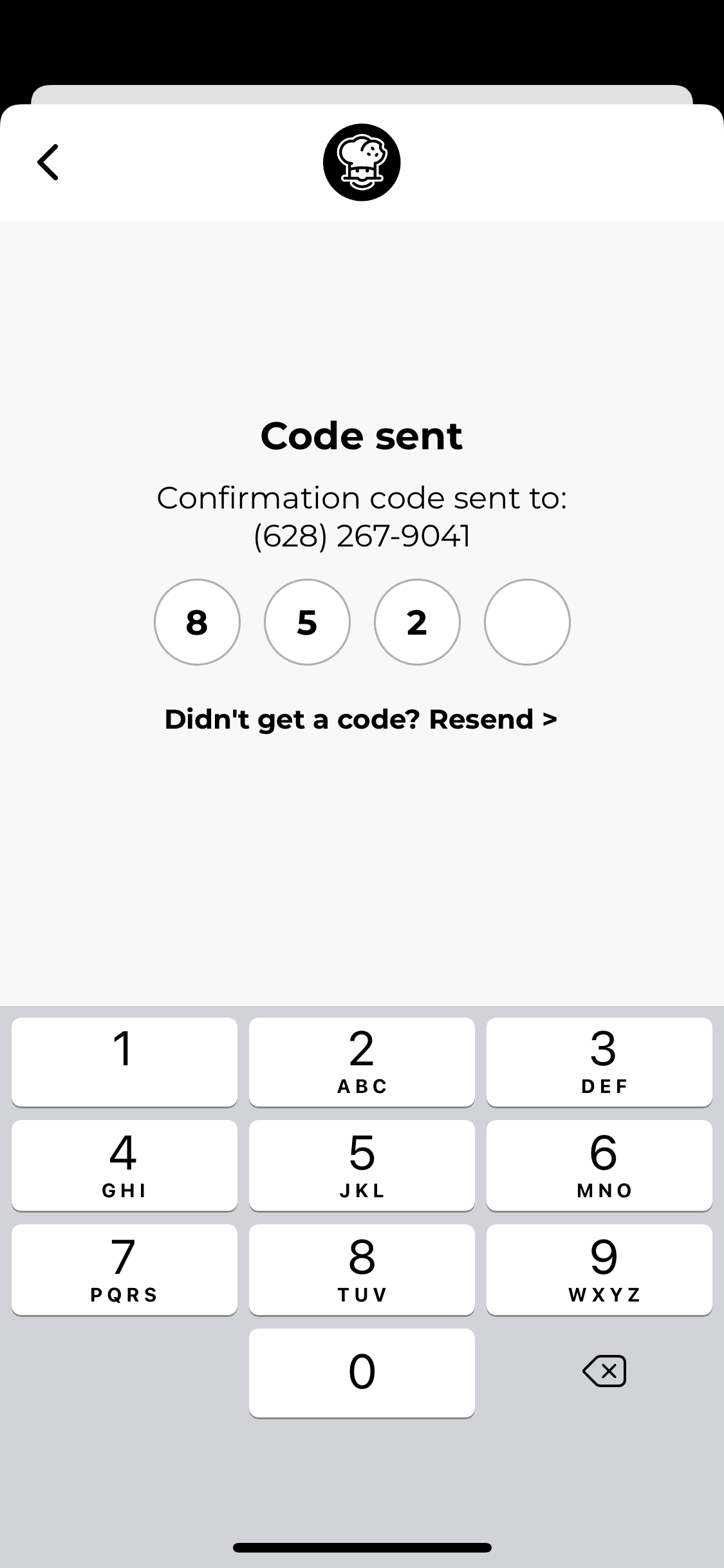724x1568 pixels.
Task: Tap the code circle containing 5
Action: pos(307,622)
